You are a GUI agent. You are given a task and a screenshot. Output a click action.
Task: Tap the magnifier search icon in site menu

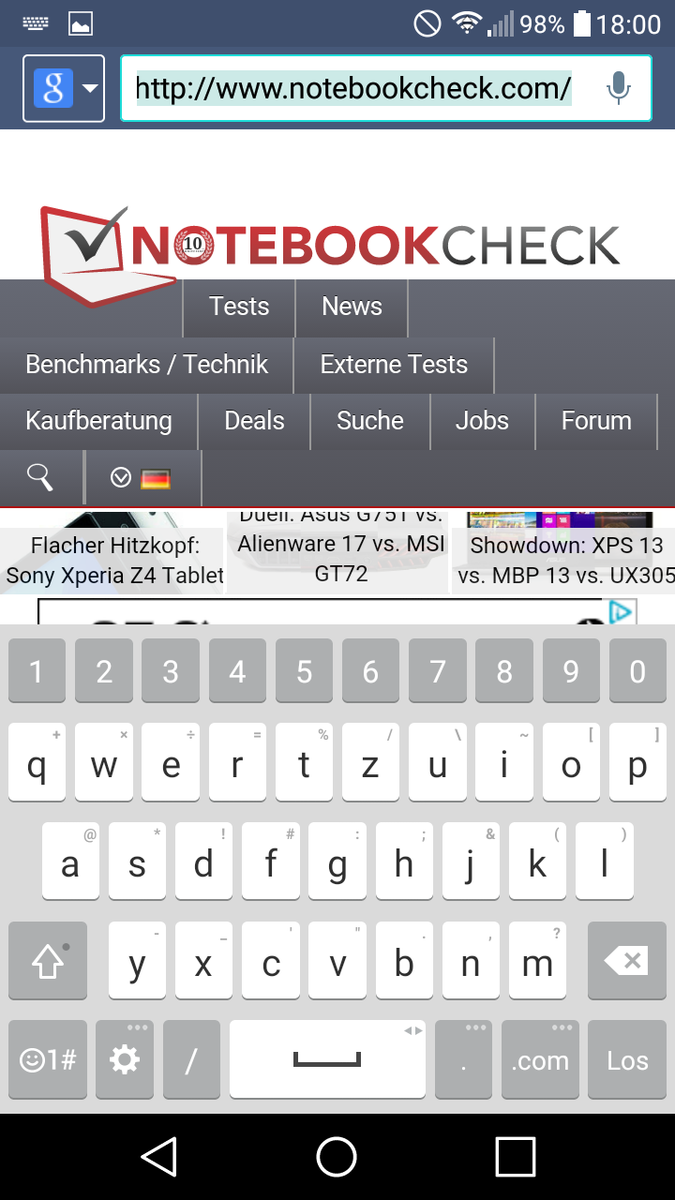click(x=41, y=478)
